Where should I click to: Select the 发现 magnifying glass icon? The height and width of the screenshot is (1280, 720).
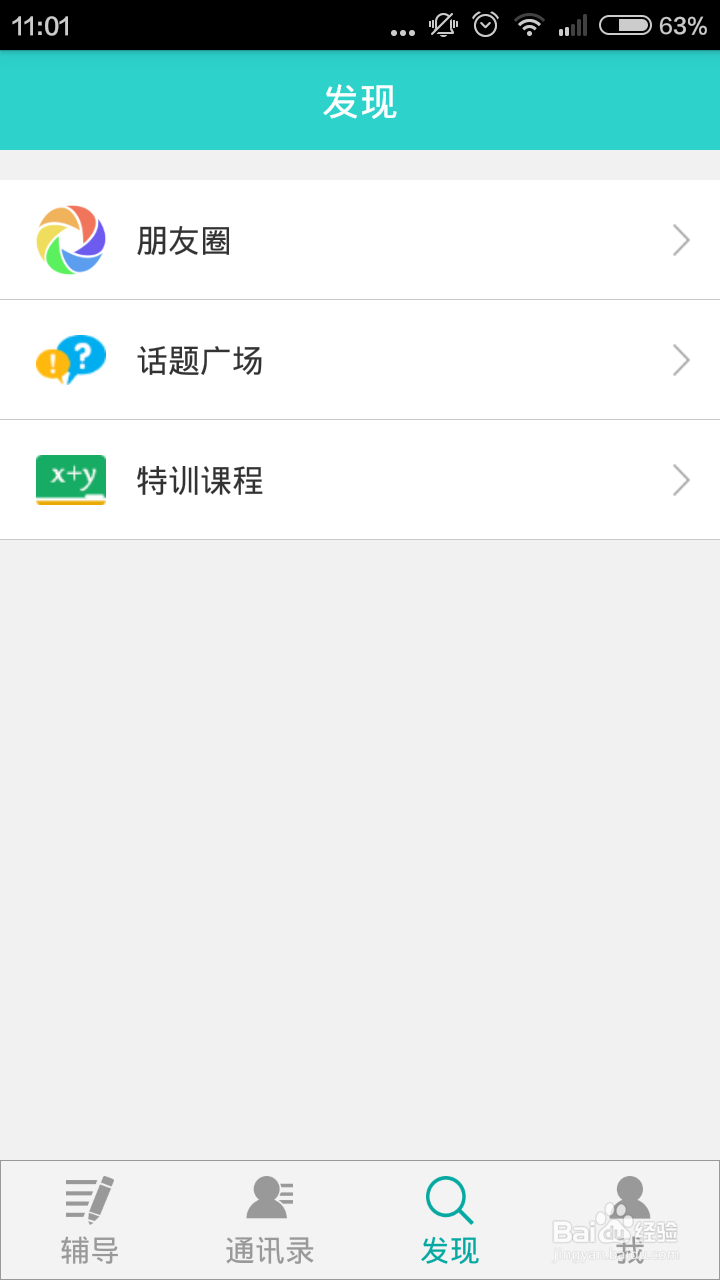coord(449,1199)
